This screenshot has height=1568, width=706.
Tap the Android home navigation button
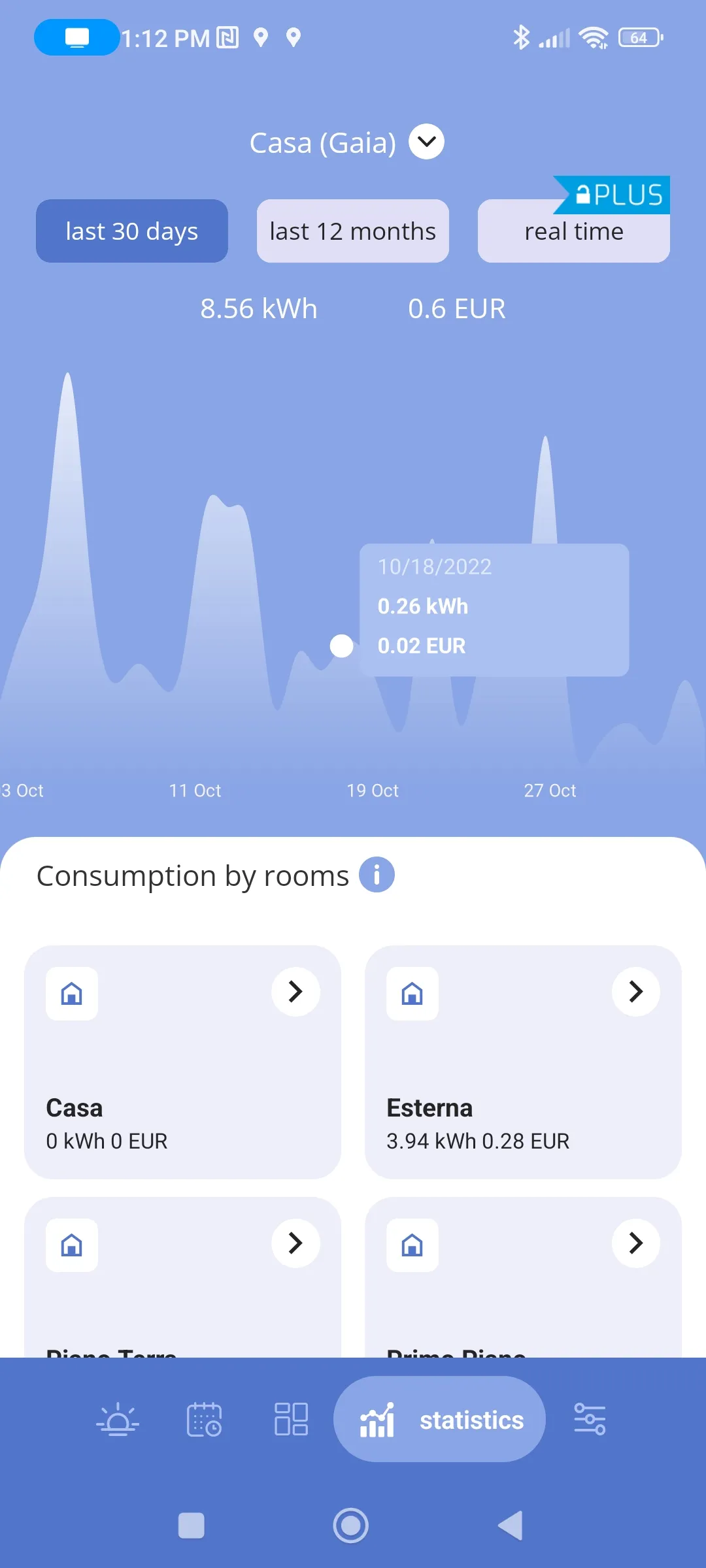tap(351, 1525)
